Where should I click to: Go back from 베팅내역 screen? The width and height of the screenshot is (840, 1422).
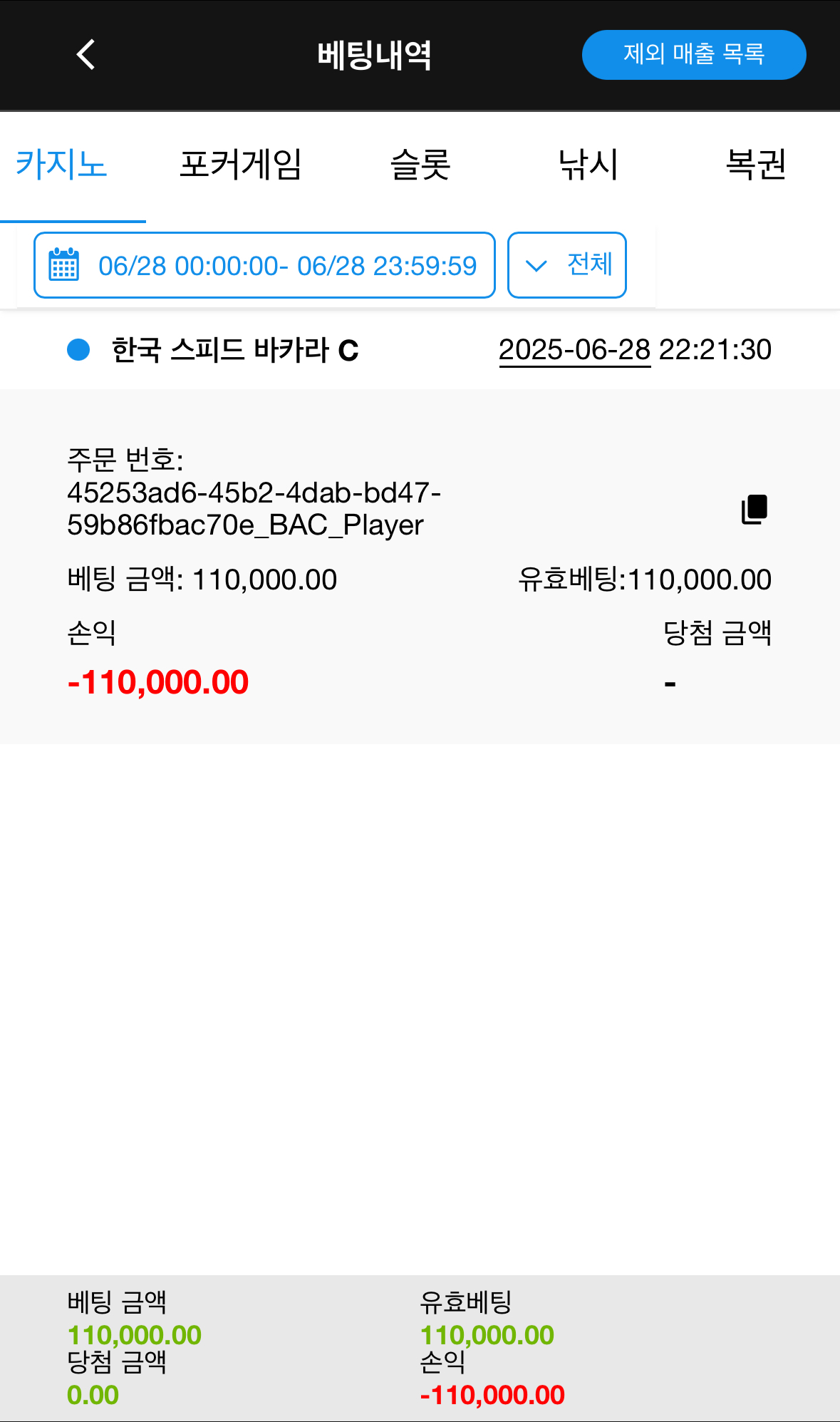pos(86,55)
